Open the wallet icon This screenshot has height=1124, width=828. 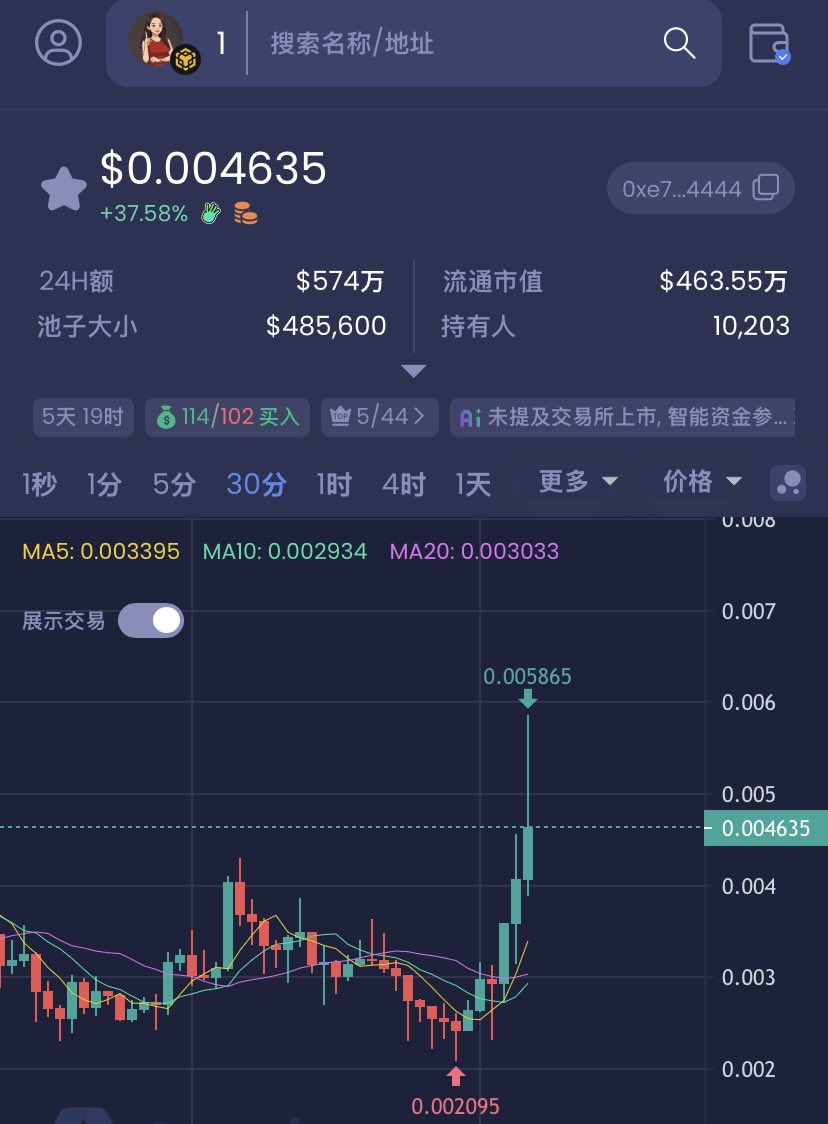[x=769, y=43]
